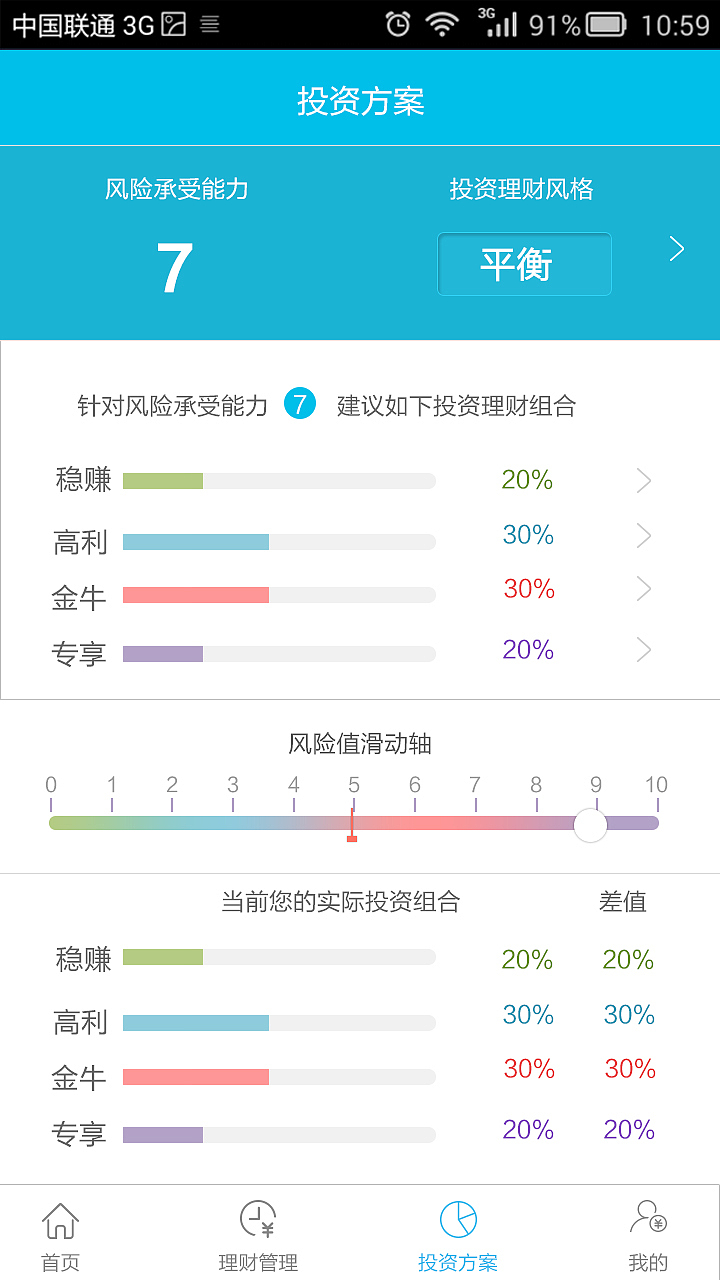Image resolution: width=720 pixels, height=1280 pixels.
Task: Tap the 专享 row arrow in recommendations
Action: [x=645, y=649]
